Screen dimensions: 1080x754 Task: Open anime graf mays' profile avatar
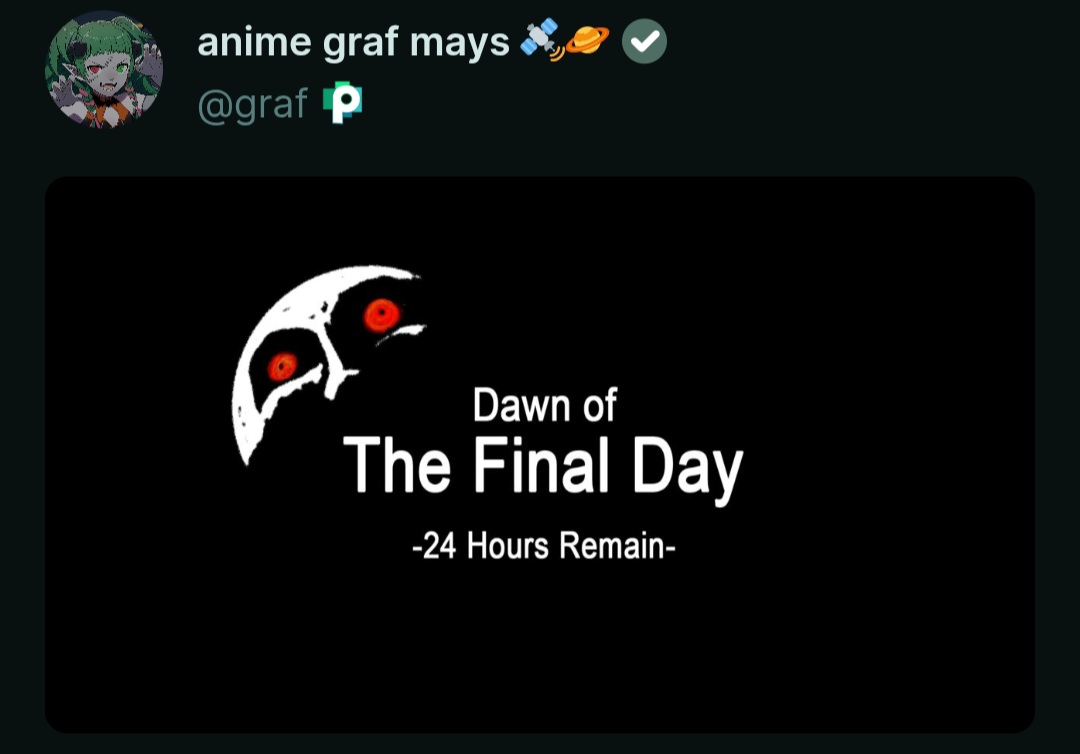(104, 70)
